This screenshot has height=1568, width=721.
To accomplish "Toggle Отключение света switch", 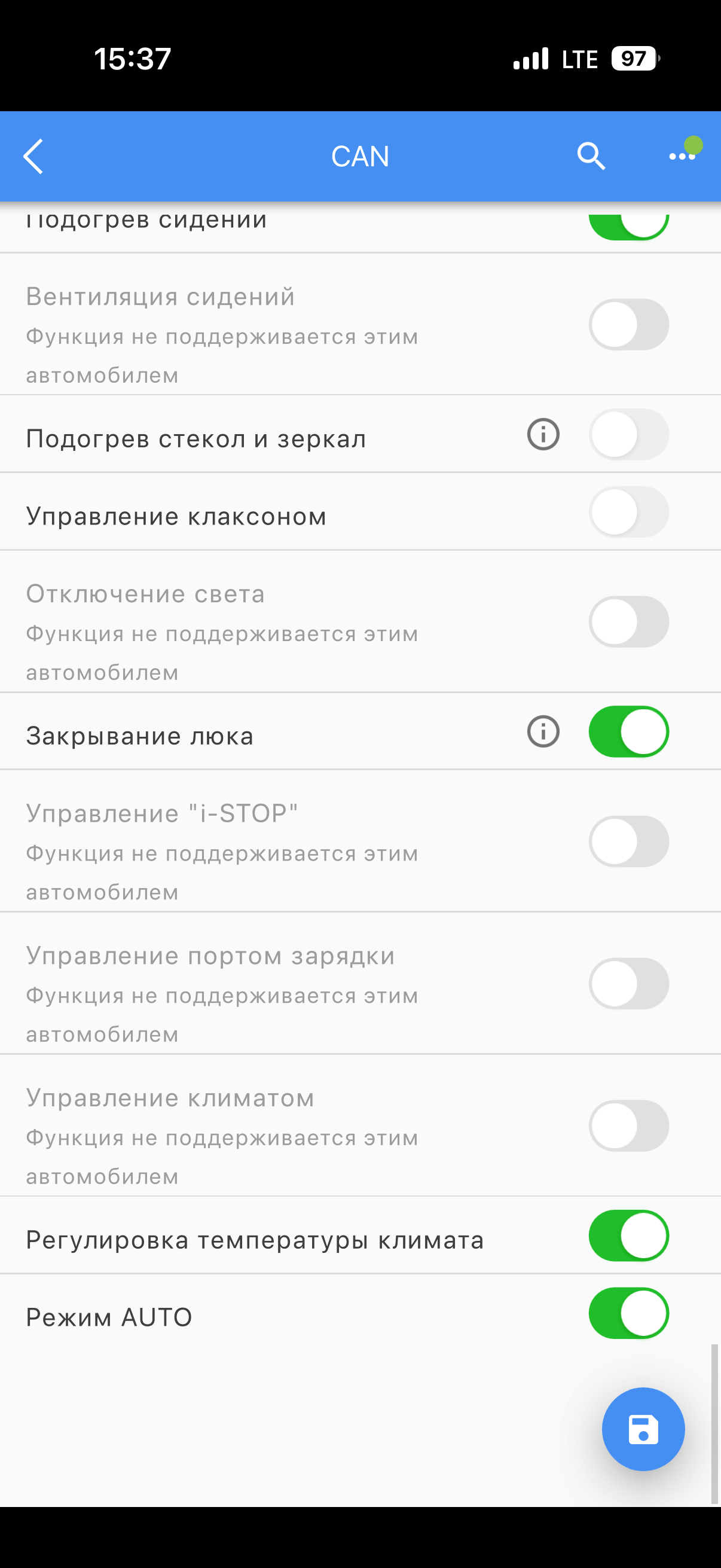I will click(628, 621).
